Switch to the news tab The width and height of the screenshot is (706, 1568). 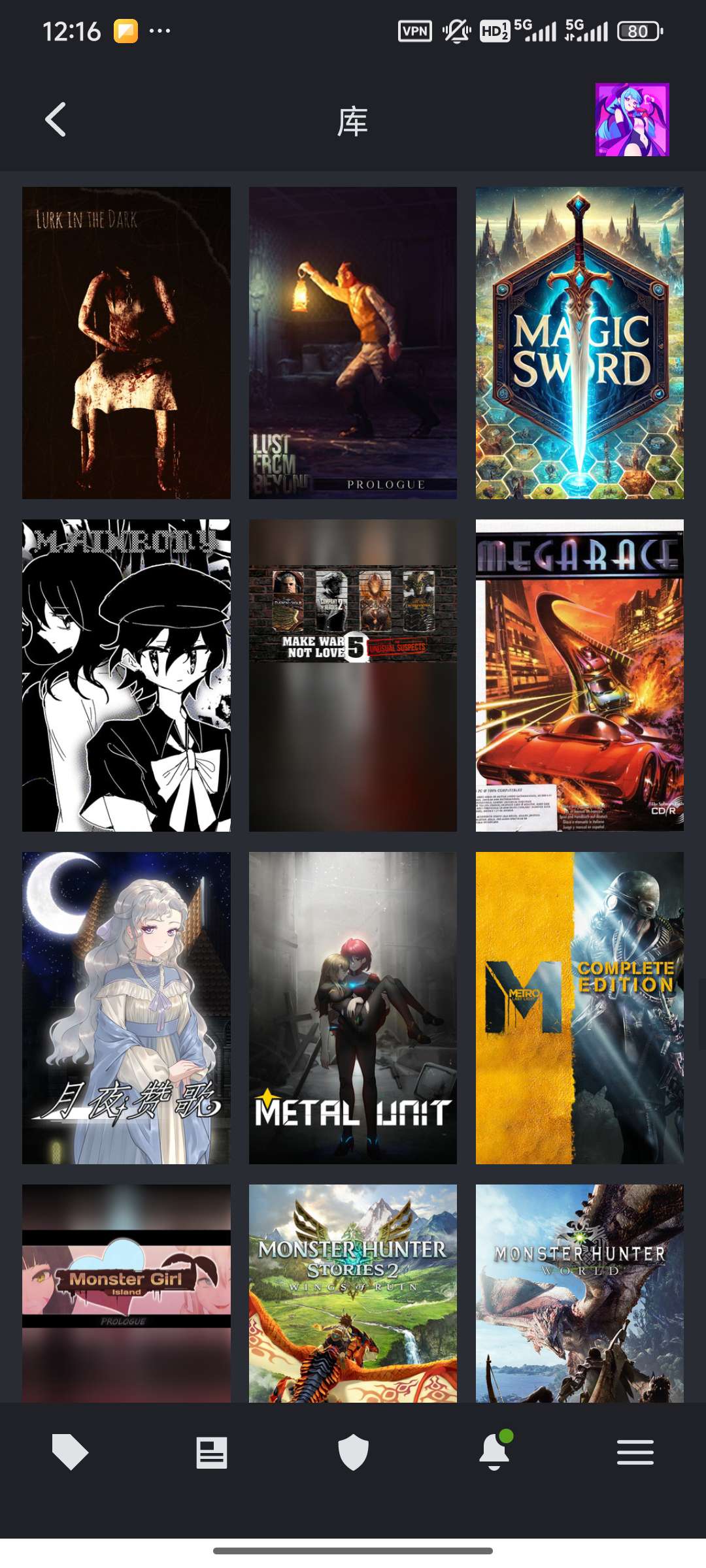point(212,1452)
